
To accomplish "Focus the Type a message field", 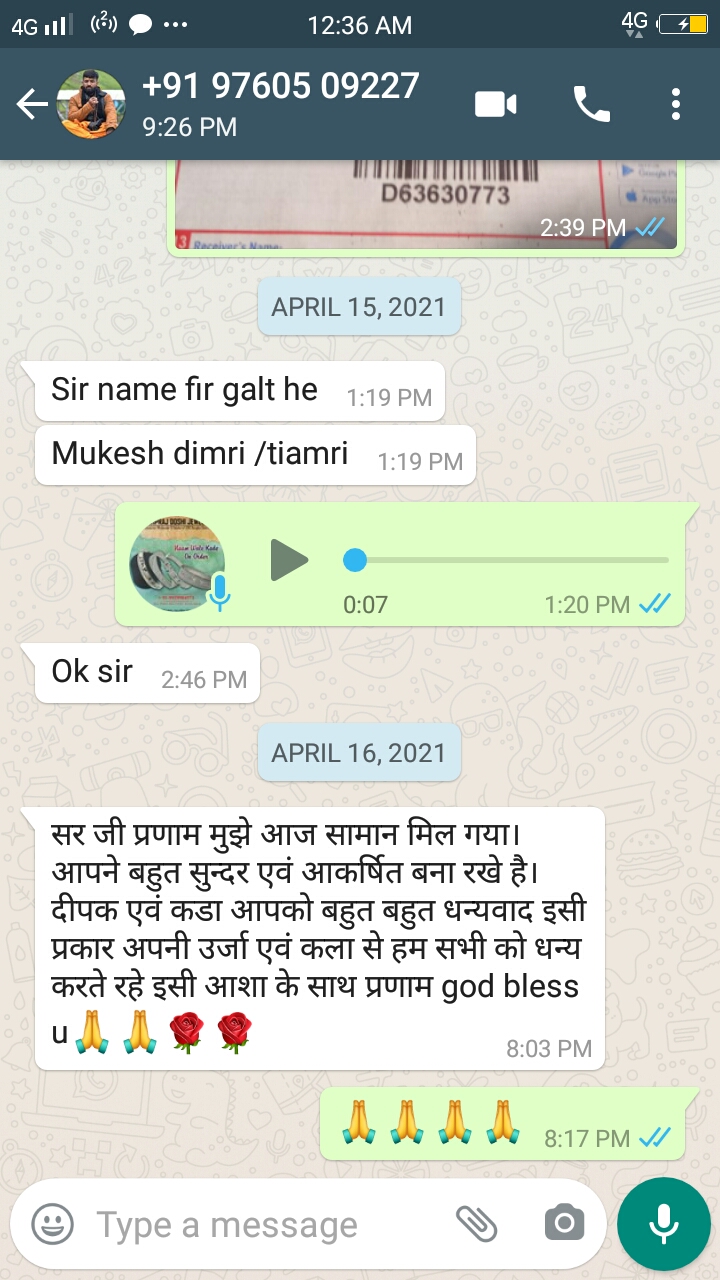I will 260,1224.
